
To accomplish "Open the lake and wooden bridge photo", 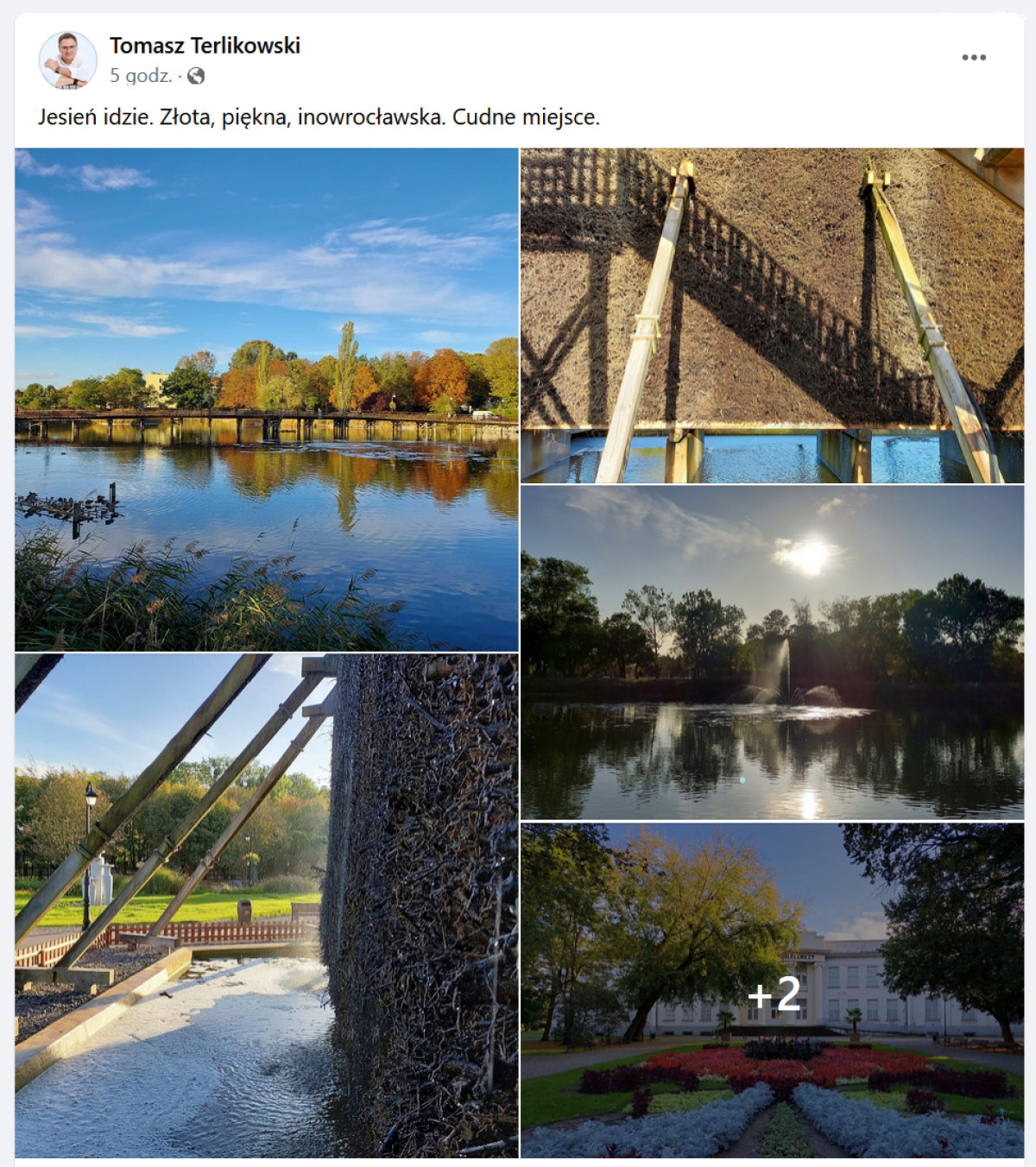I will [266, 399].
